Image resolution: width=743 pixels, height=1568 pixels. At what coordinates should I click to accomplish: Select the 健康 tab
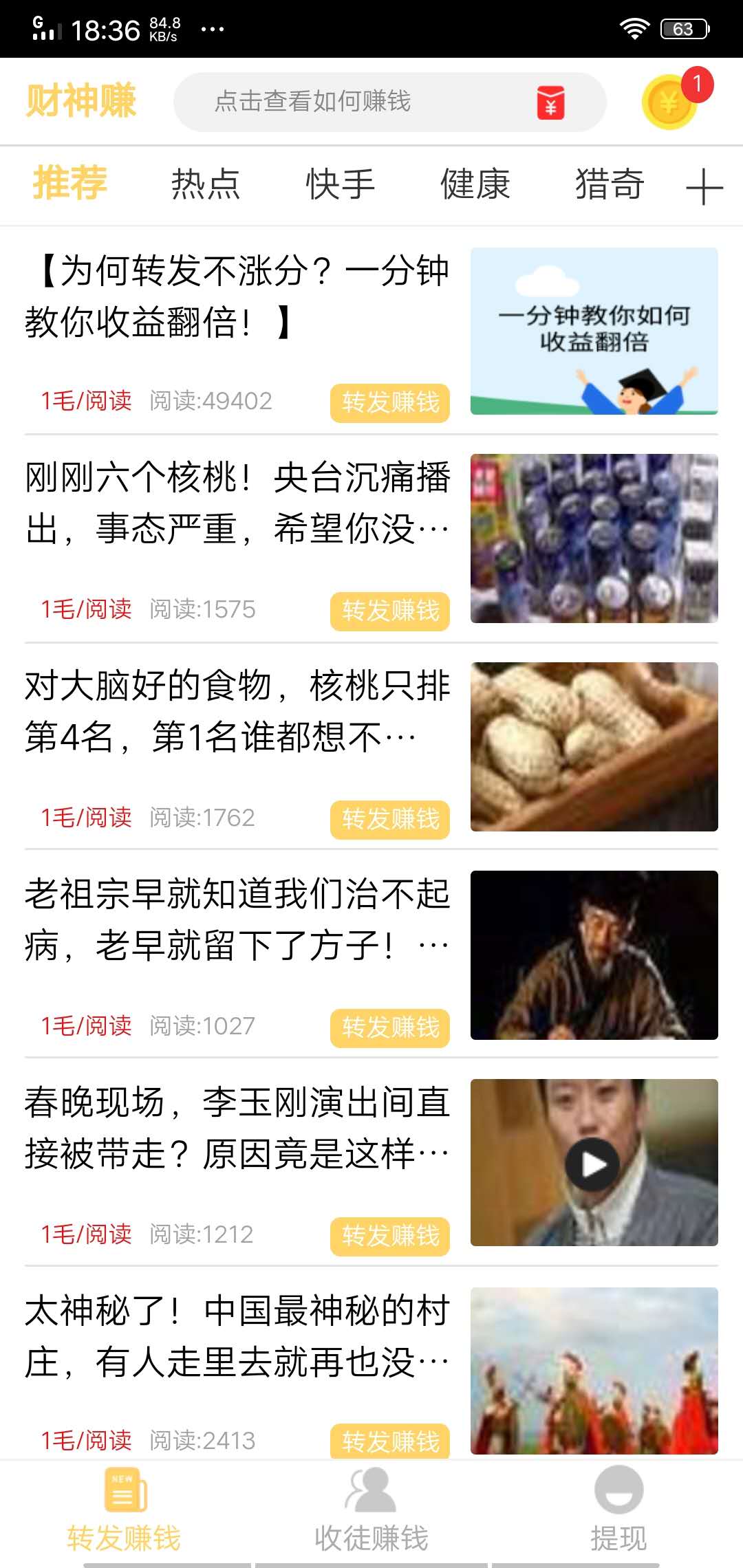(475, 184)
